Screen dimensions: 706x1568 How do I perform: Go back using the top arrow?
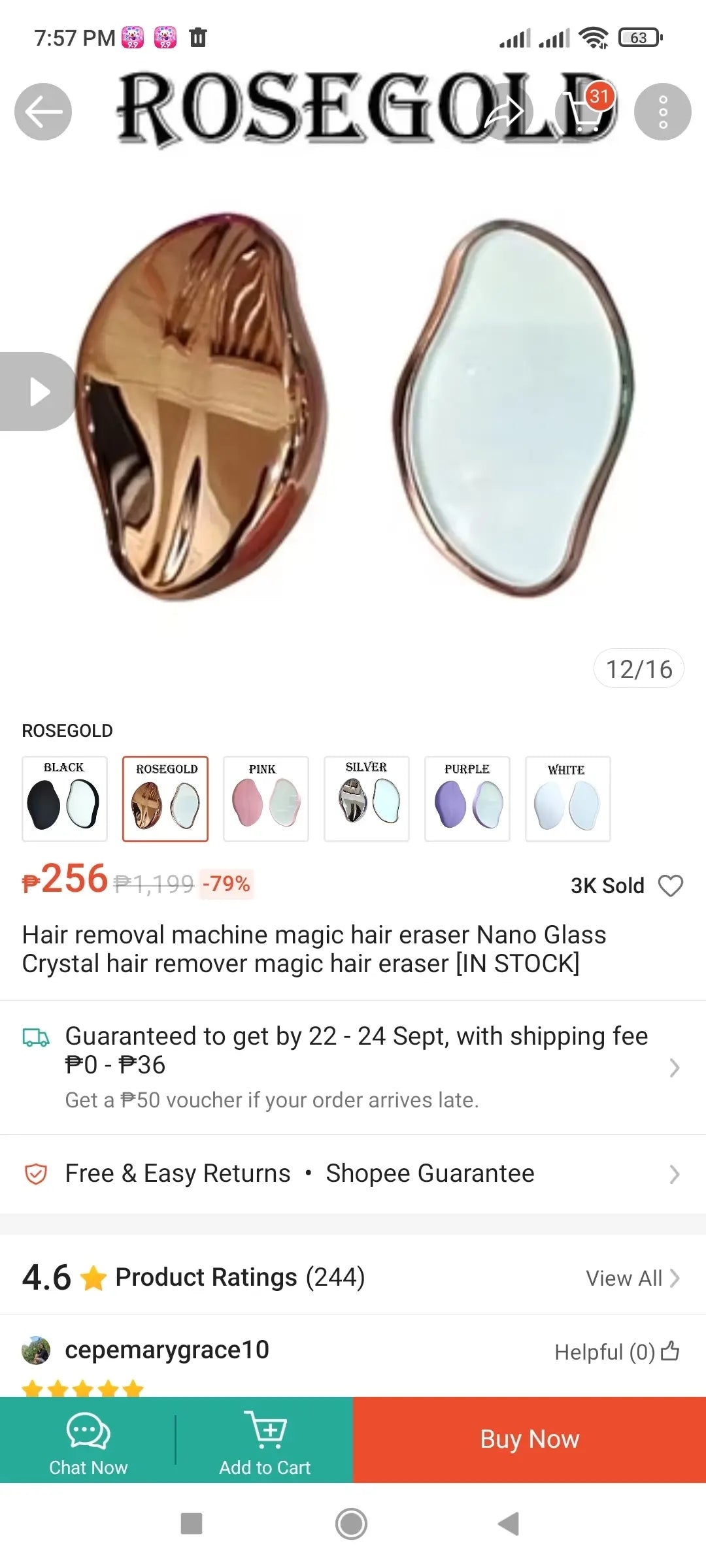(43, 112)
